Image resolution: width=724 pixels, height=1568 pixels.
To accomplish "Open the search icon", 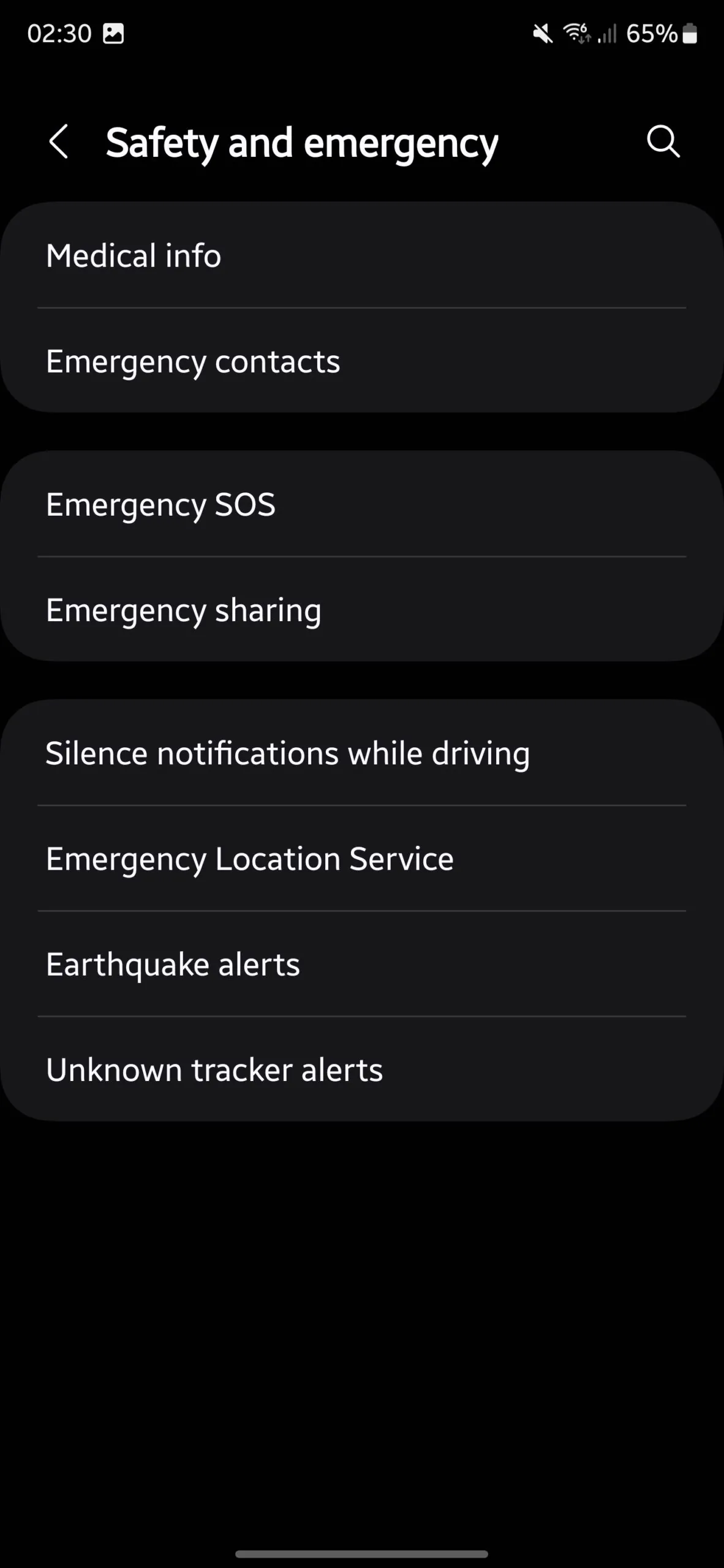I will tap(663, 142).
